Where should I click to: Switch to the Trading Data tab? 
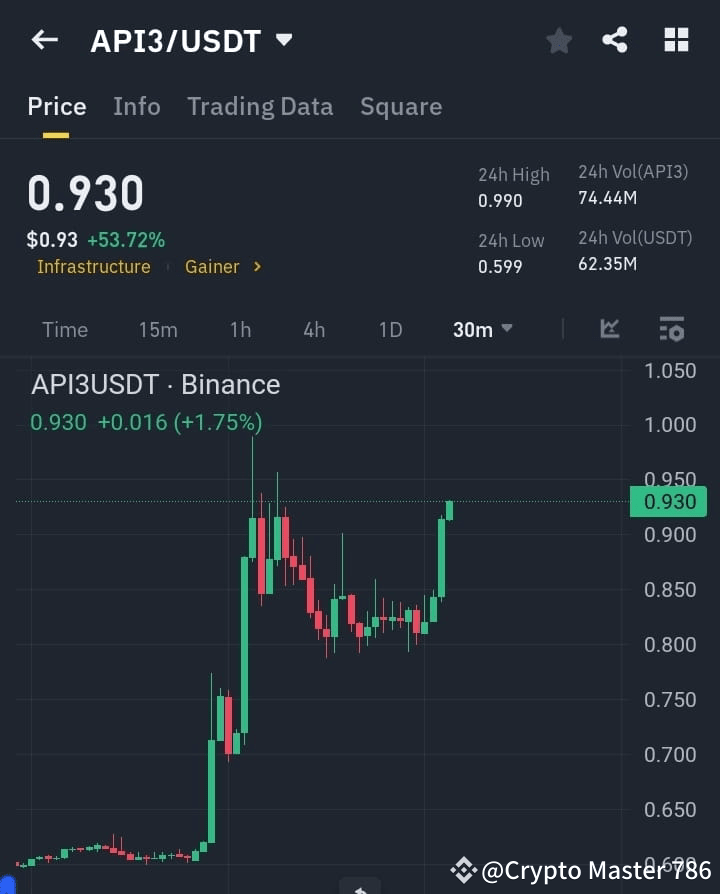(260, 106)
